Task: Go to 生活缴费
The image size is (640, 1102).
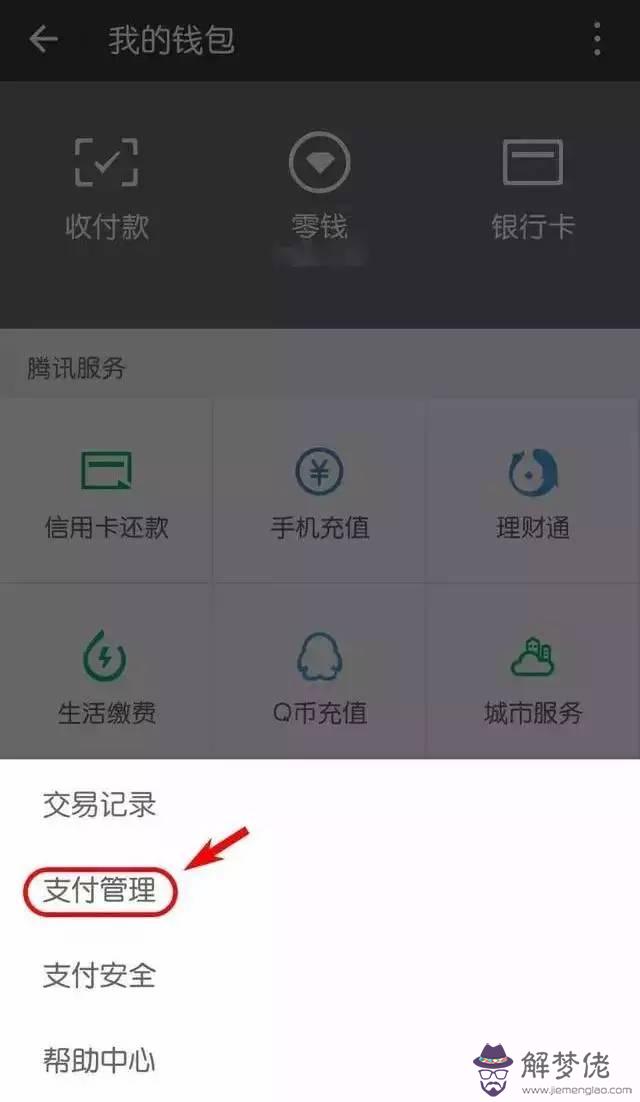Action: click(106, 675)
